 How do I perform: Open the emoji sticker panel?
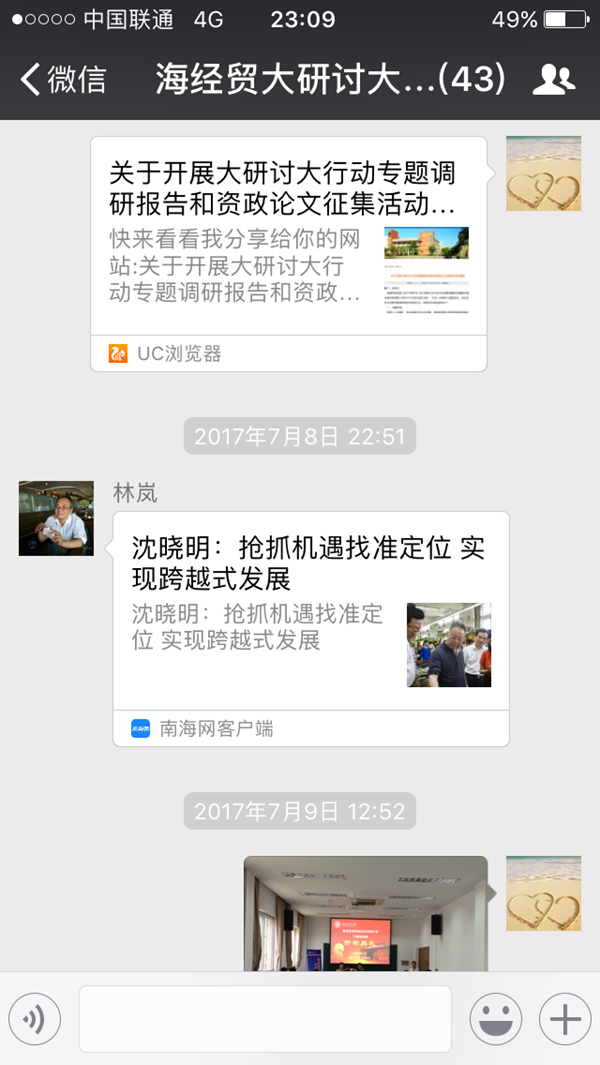(496, 1019)
